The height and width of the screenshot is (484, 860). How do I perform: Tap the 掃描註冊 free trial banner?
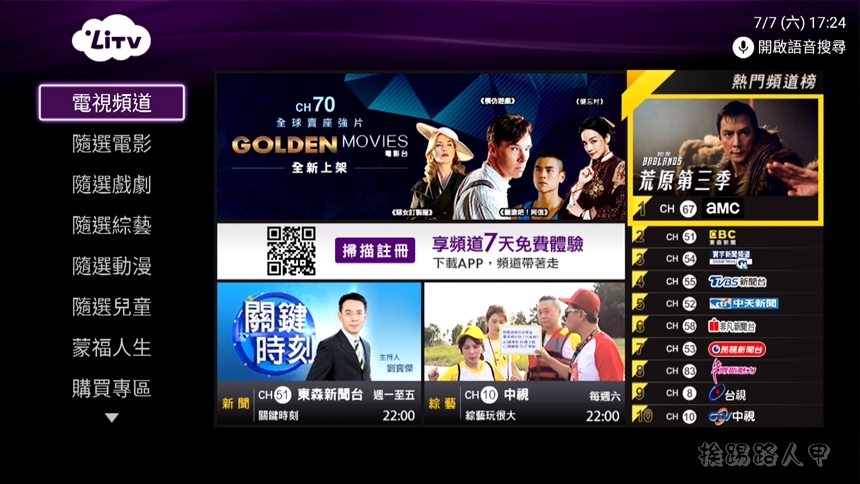[421, 251]
